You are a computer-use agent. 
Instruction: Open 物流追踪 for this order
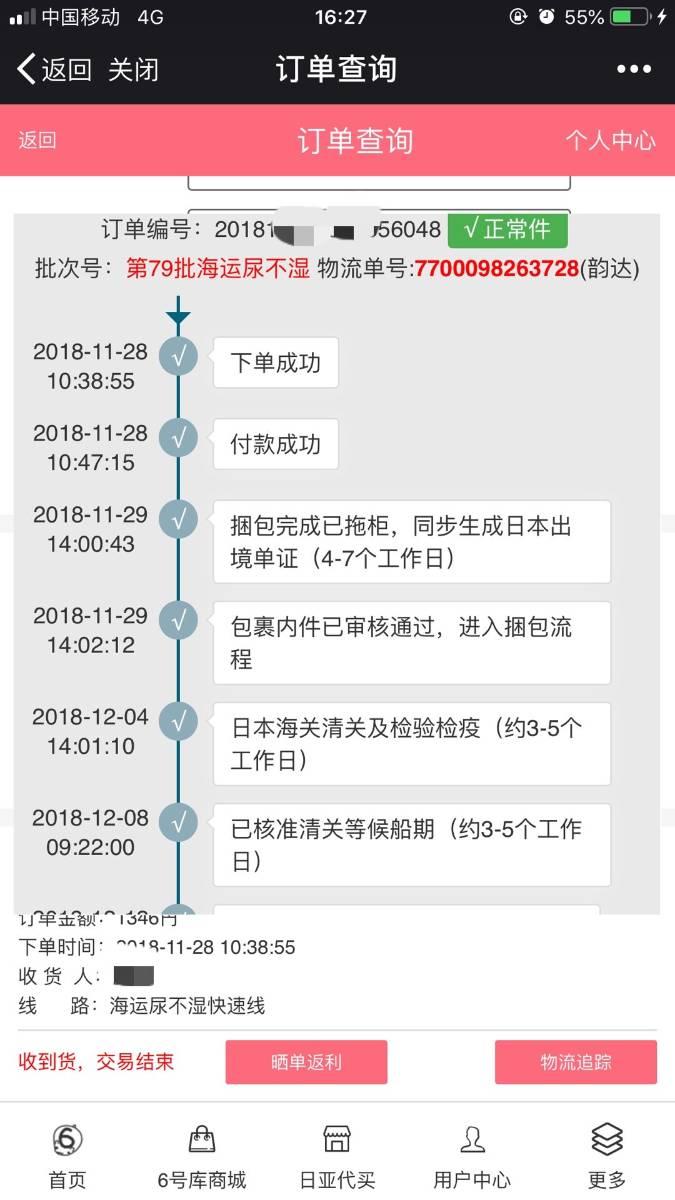[x=576, y=1062]
